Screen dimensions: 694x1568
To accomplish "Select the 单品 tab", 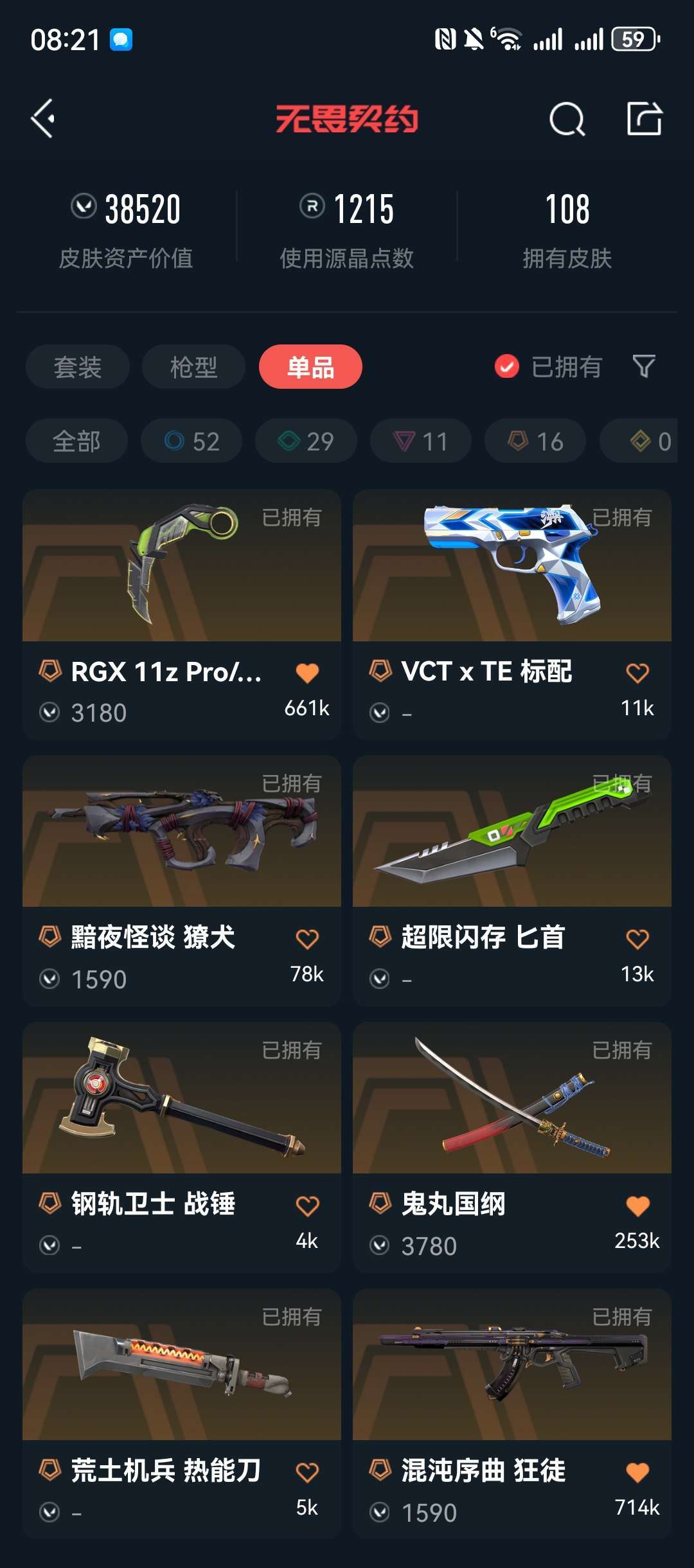I will [310, 367].
